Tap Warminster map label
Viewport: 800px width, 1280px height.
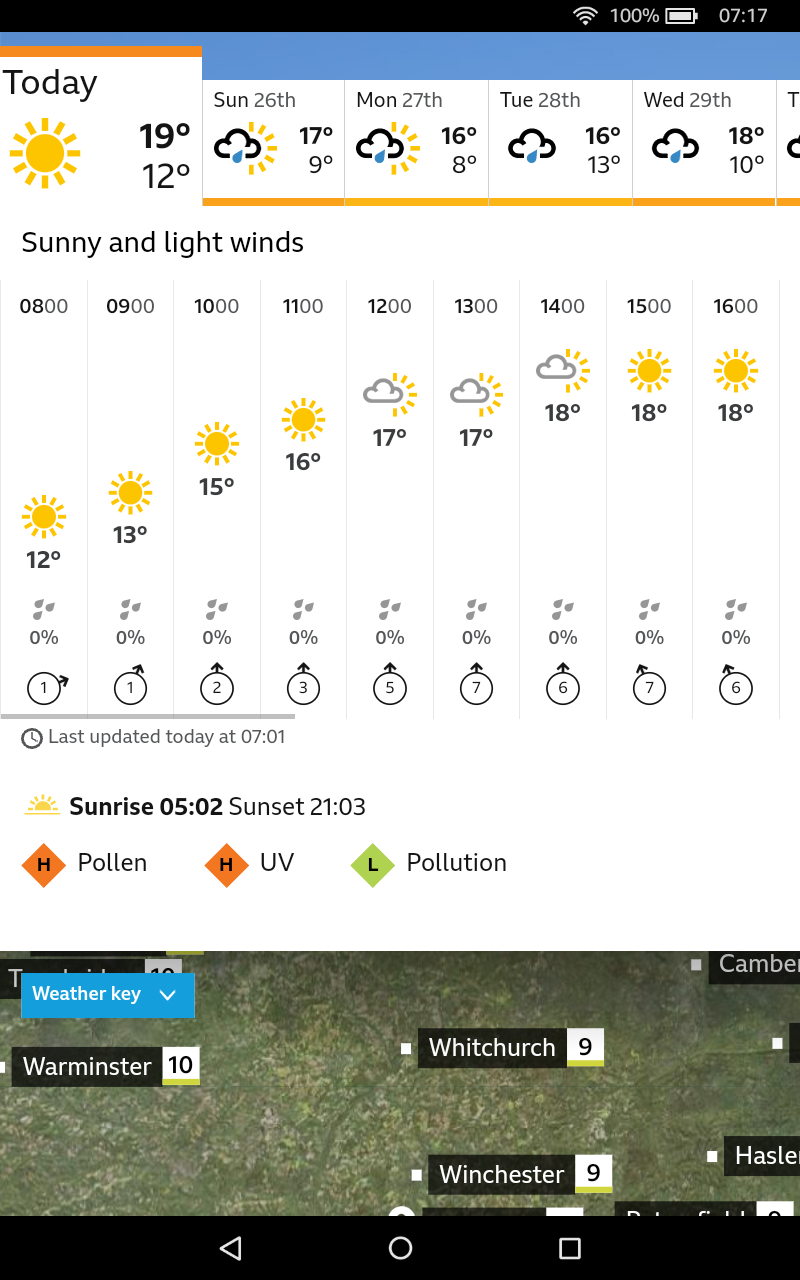(x=88, y=1067)
